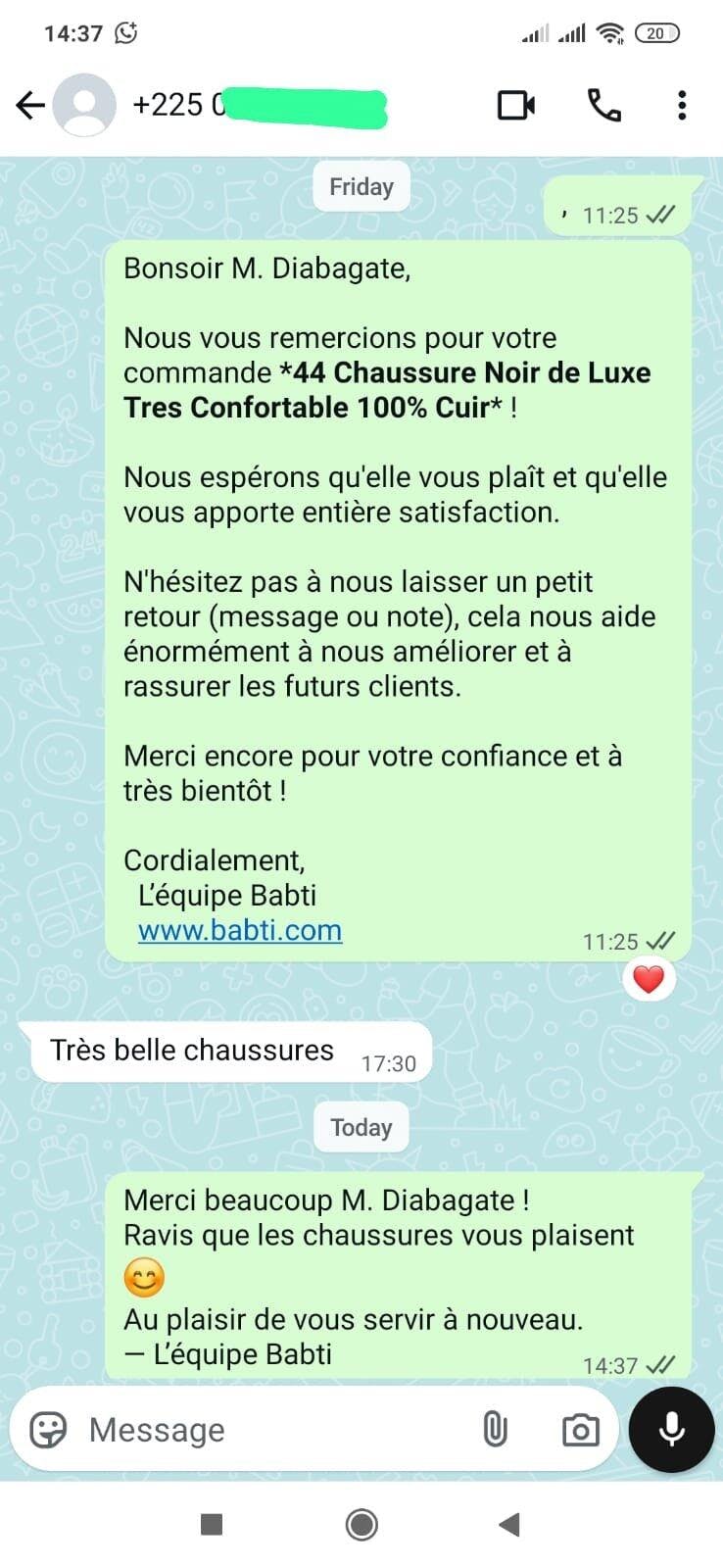Tap the microphone voice message button
The height and width of the screenshot is (1568, 723).
[672, 1430]
